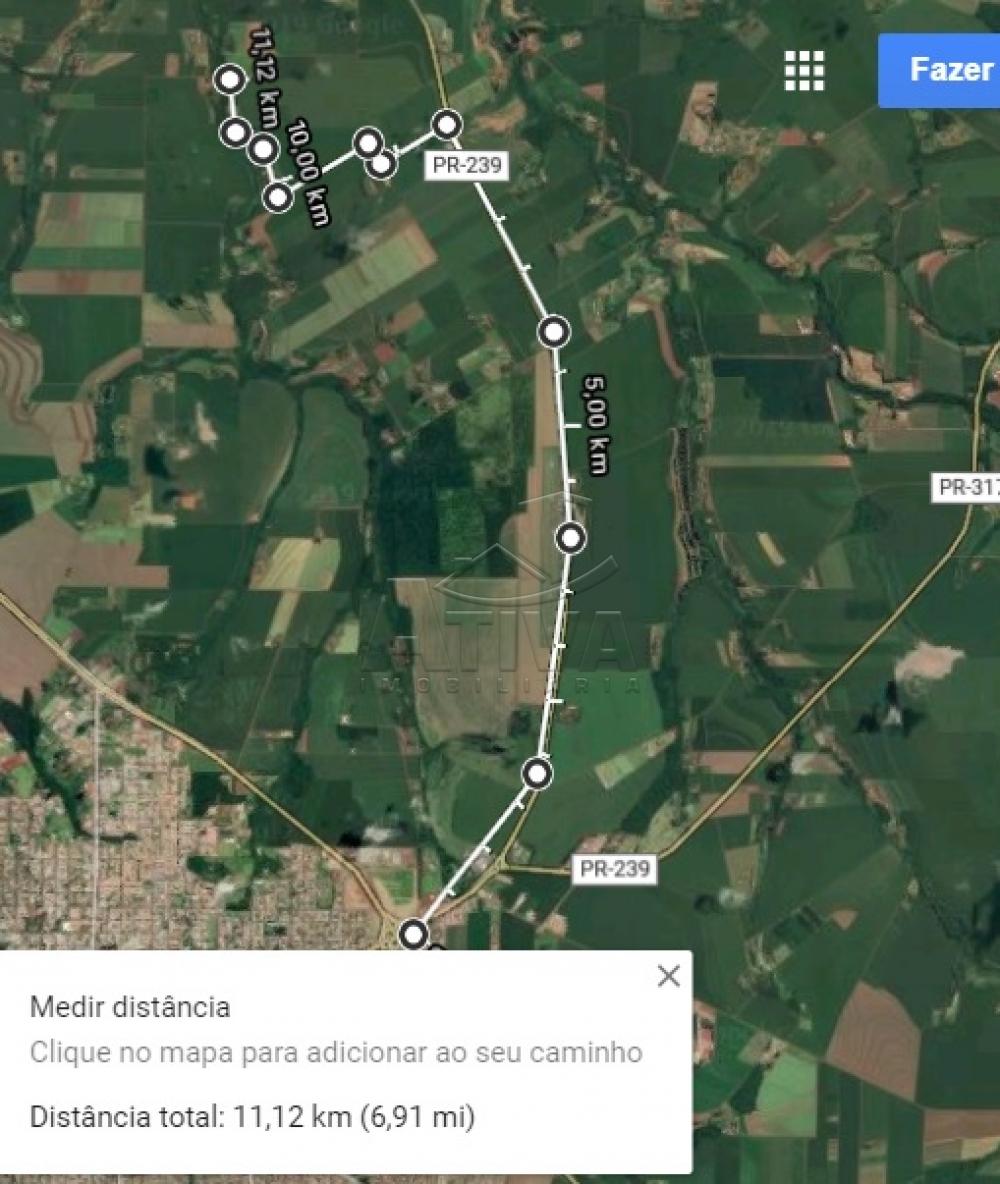Tap the blue Fazer login button
This screenshot has width=1000, height=1184.
[940, 70]
